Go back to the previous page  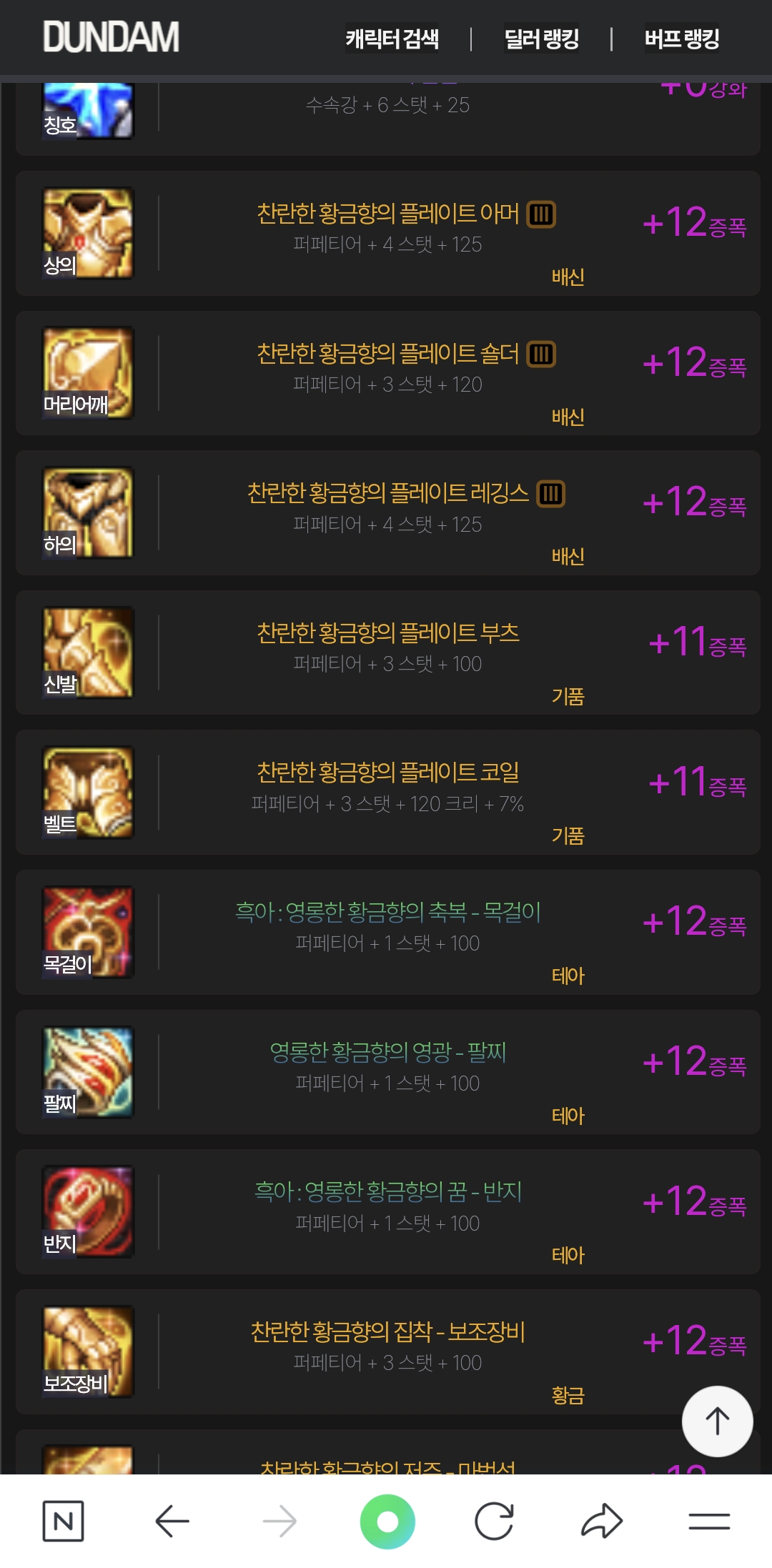tap(172, 1521)
